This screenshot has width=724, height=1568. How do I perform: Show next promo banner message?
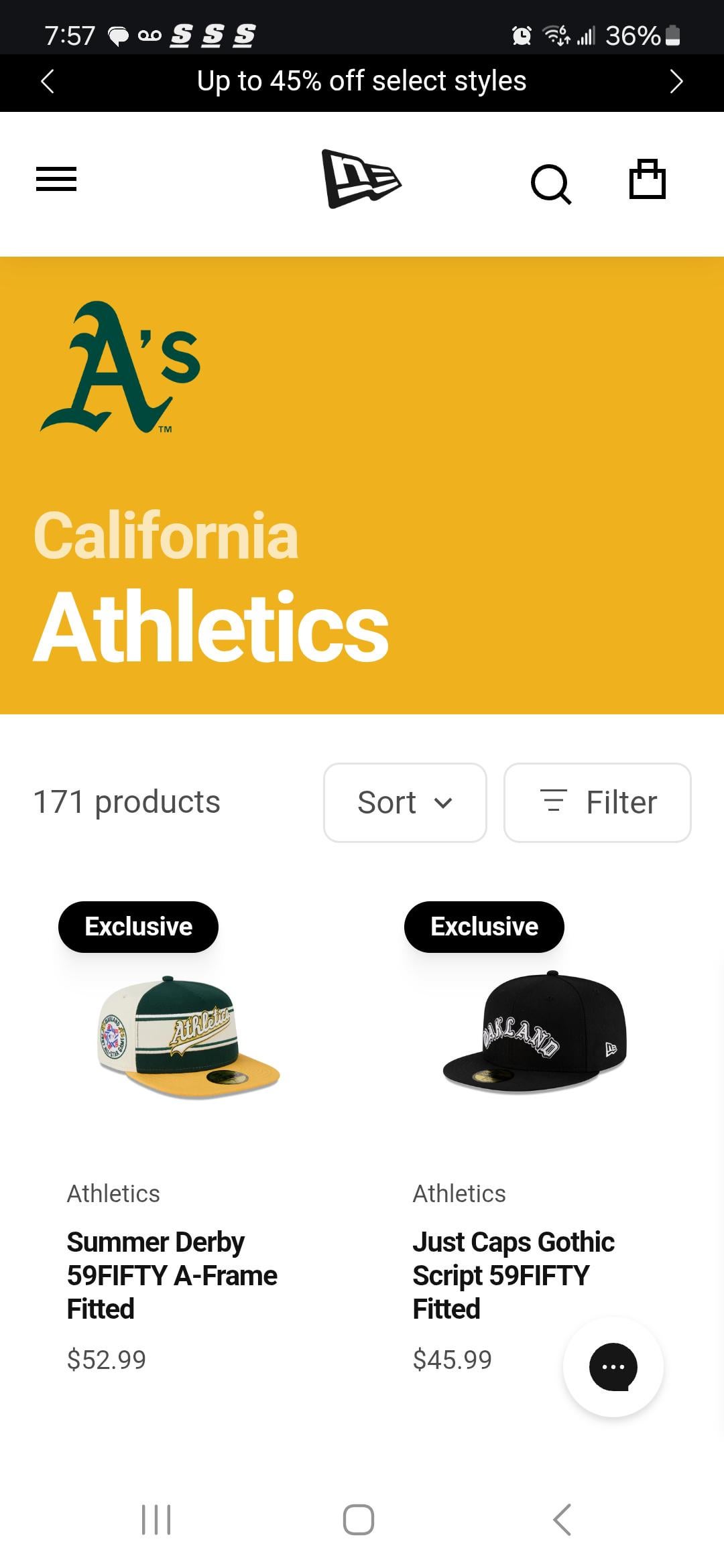[x=676, y=82]
